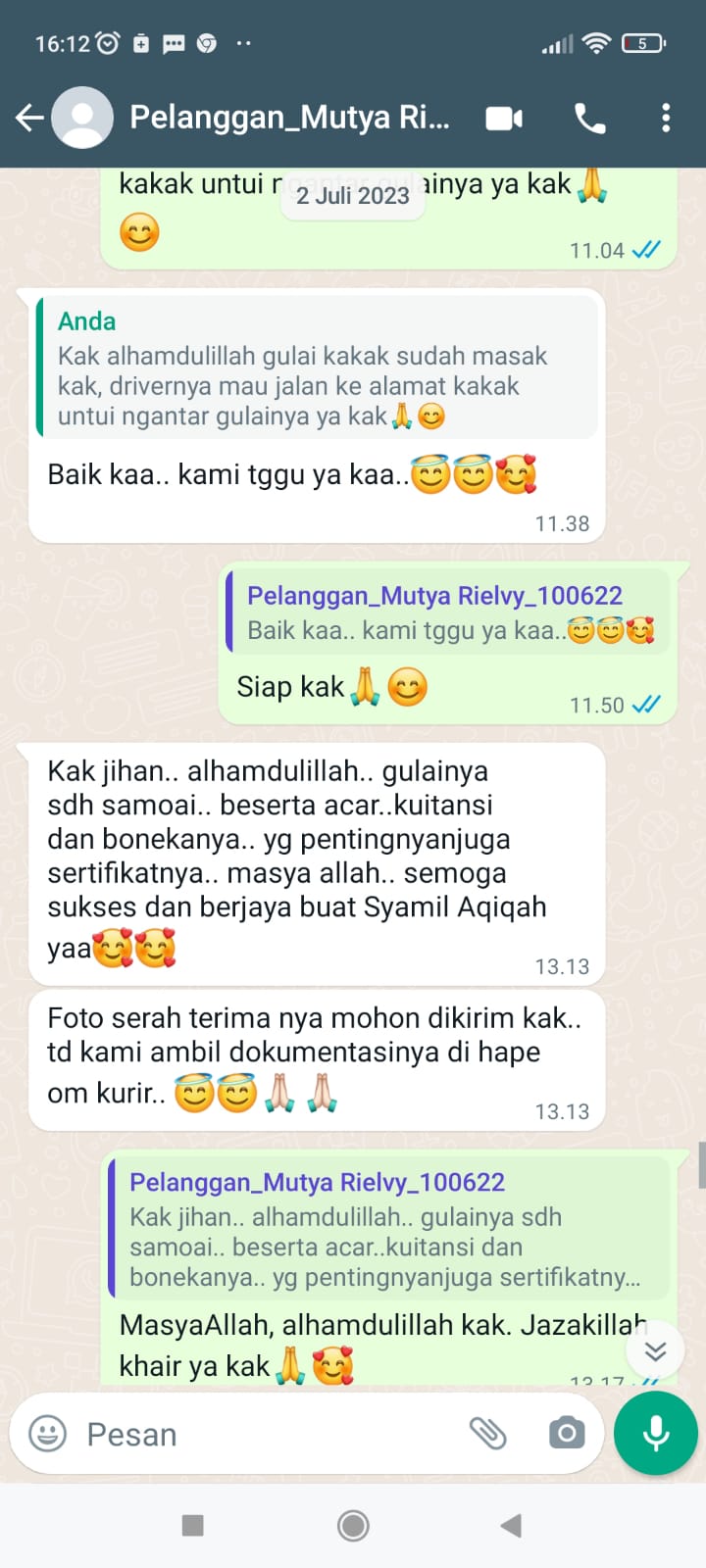706x1568 pixels.
Task: Start a video call
Action: pyautogui.click(x=504, y=119)
